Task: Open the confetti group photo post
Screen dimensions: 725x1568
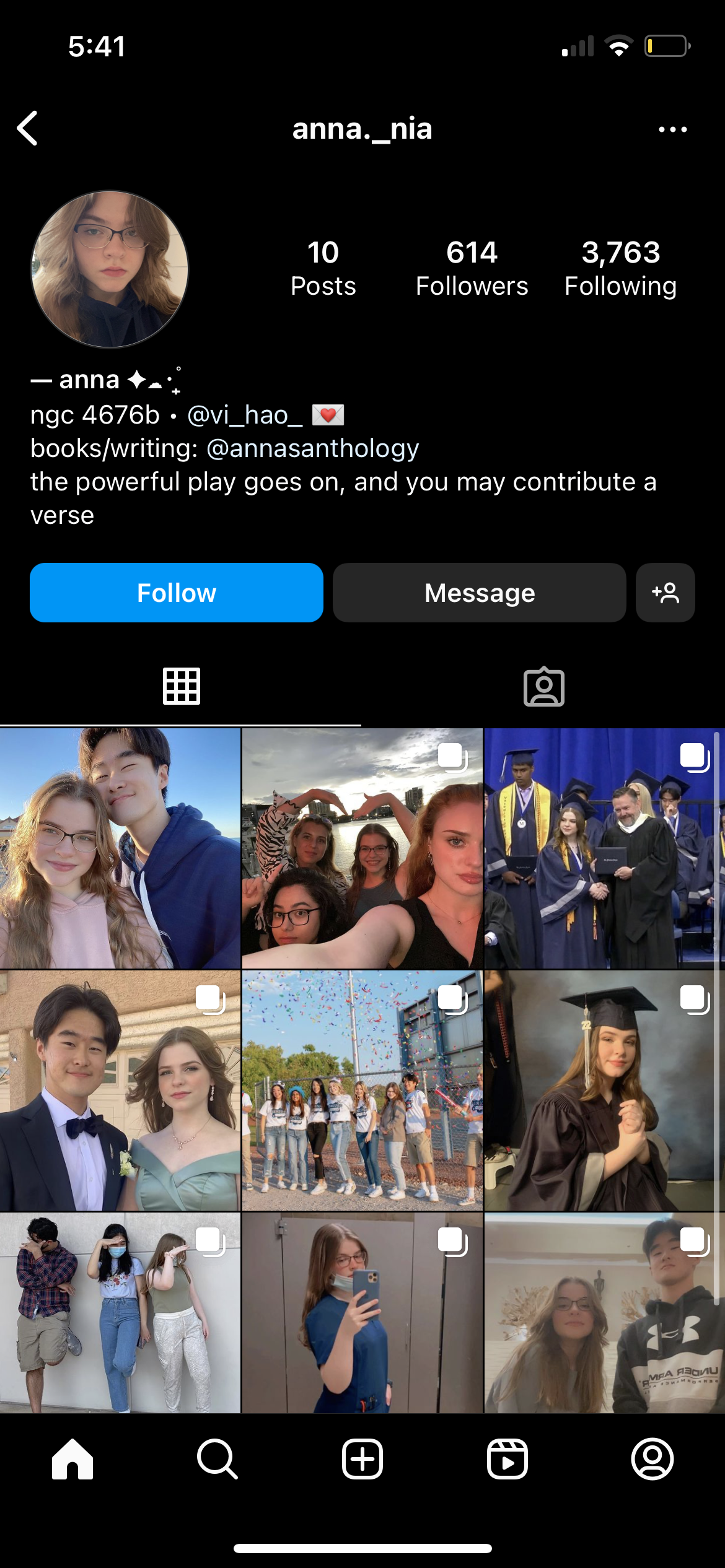Action: (x=362, y=1090)
